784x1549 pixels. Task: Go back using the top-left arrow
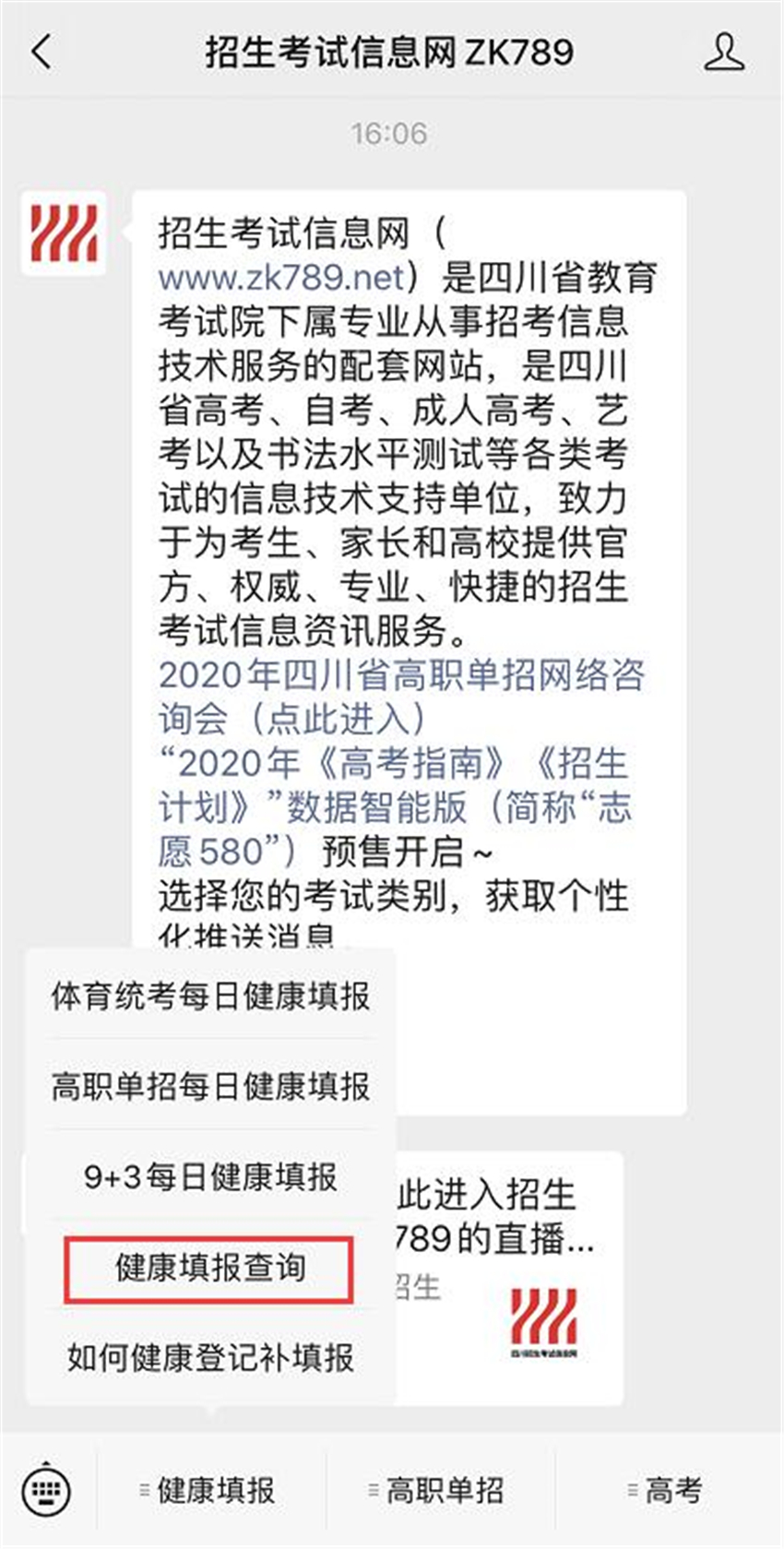[x=42, y=52]
